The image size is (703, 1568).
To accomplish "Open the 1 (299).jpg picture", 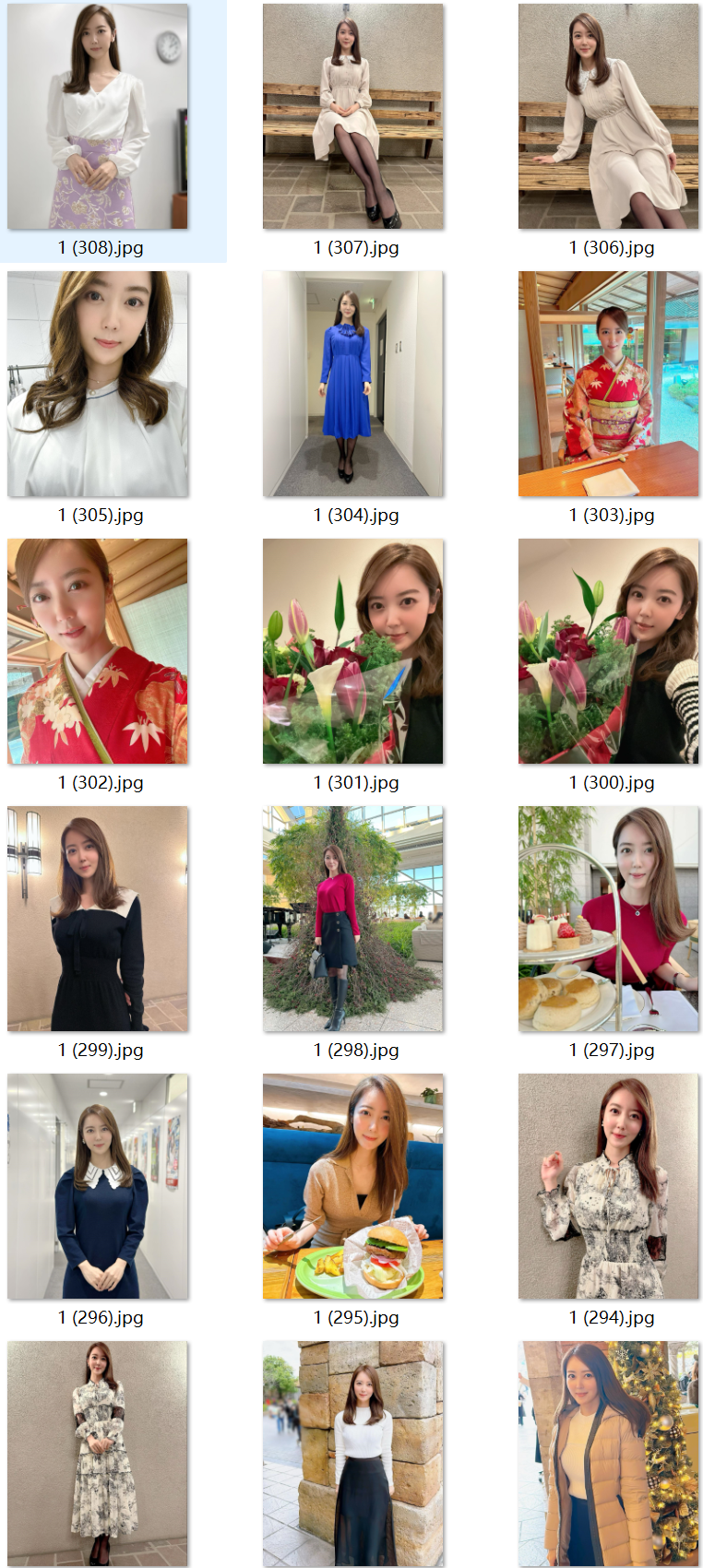I will pos(98,919).
